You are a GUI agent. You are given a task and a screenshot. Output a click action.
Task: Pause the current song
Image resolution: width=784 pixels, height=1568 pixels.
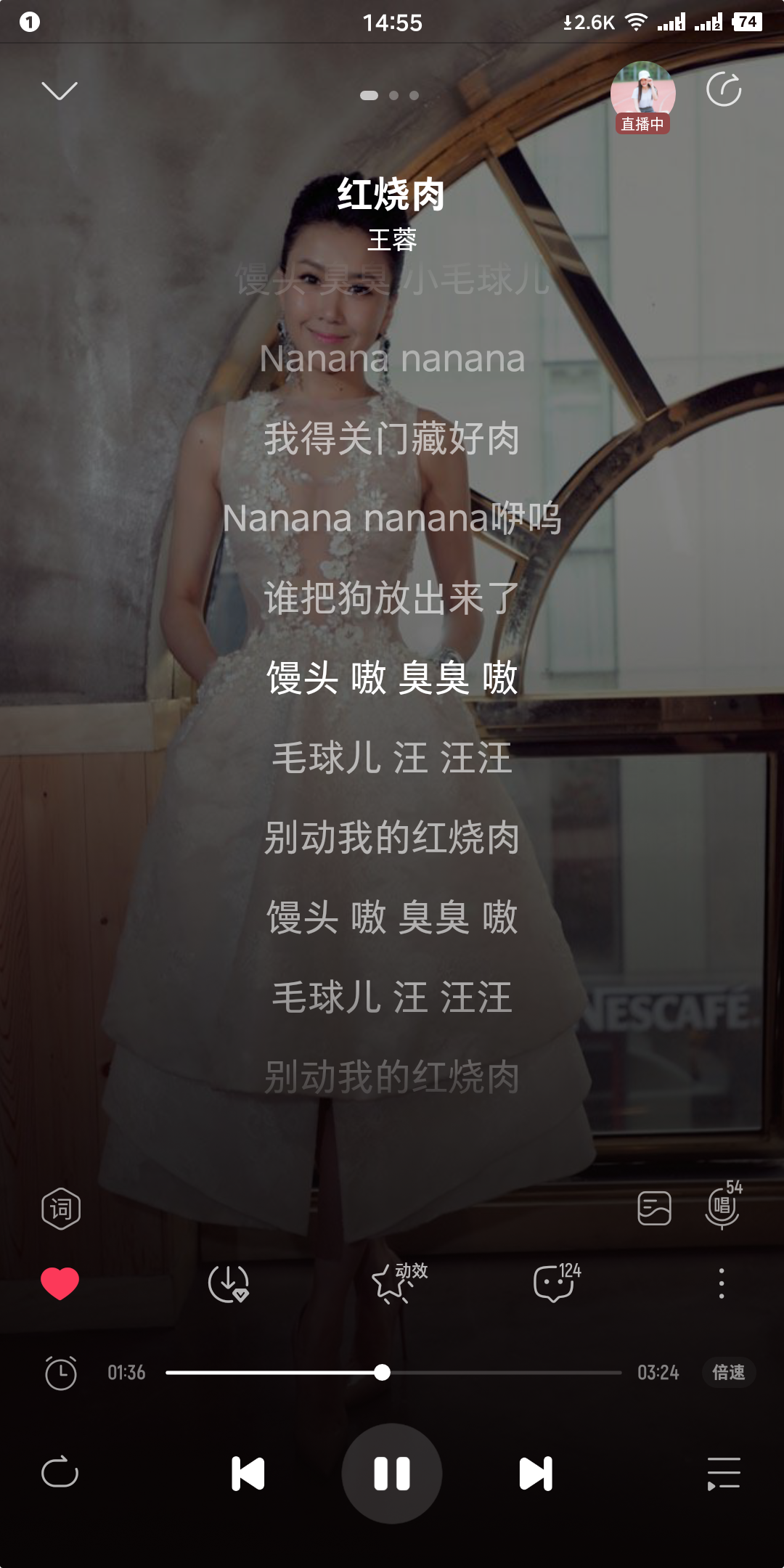click(392, 1474)
